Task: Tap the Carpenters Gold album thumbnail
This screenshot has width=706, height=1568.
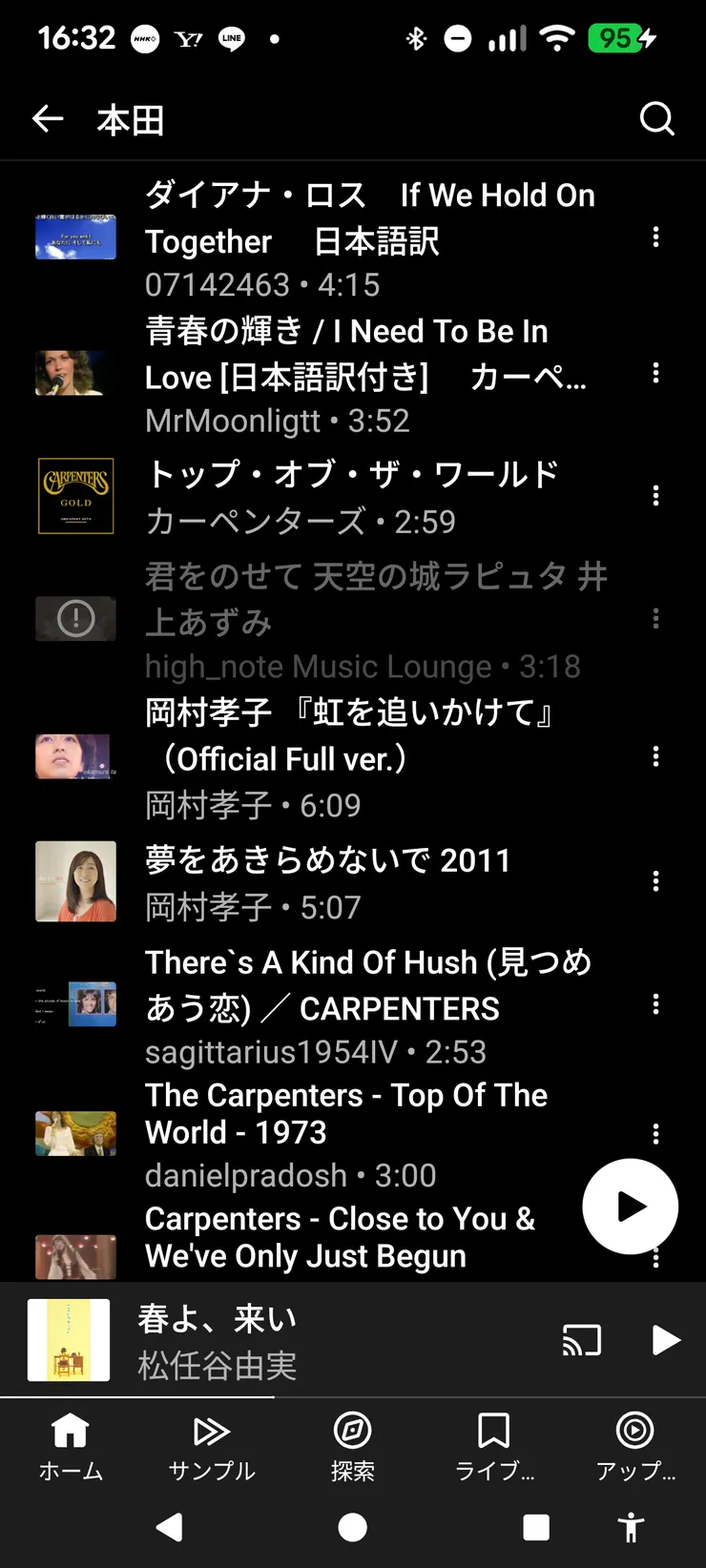Action: pos(75,495)
